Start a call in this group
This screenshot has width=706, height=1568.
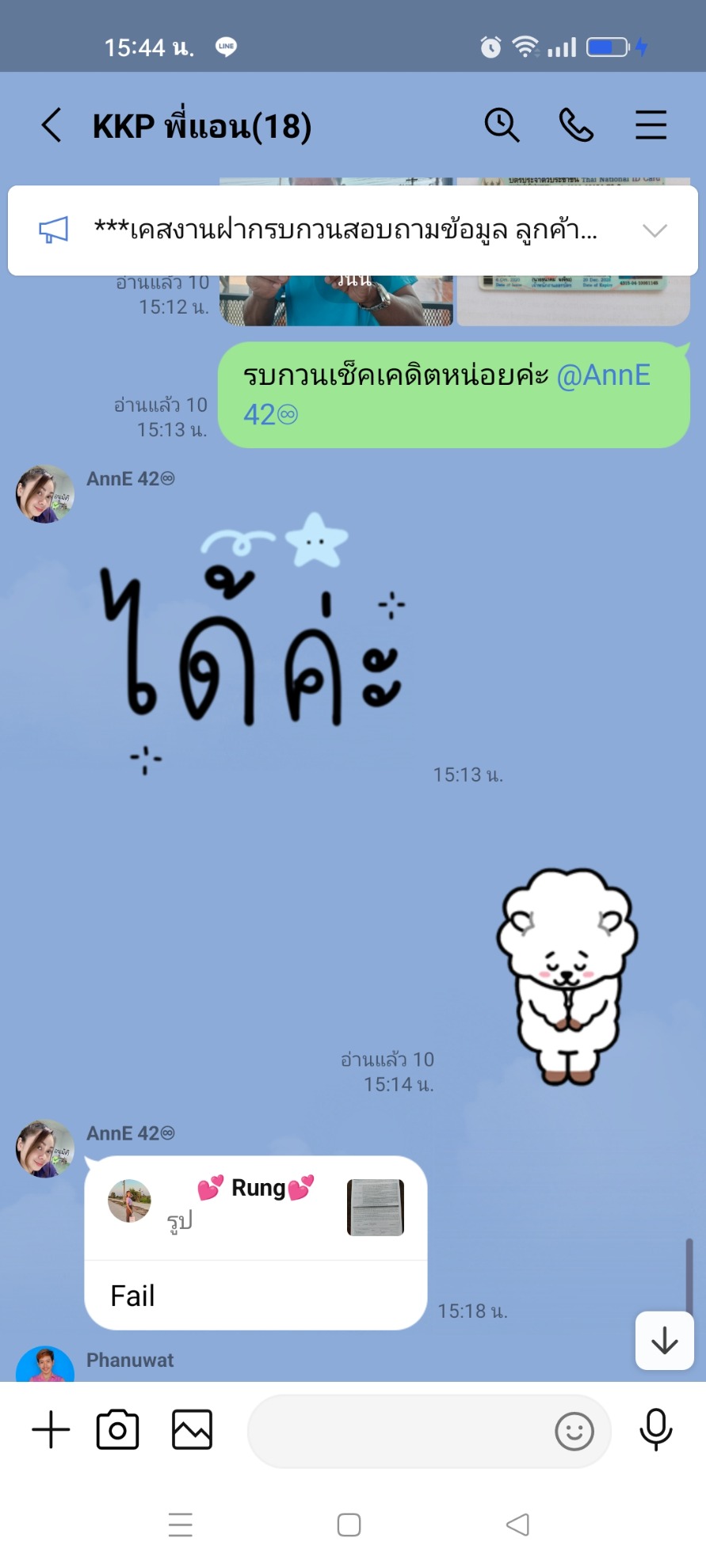[x=575, y=125]
